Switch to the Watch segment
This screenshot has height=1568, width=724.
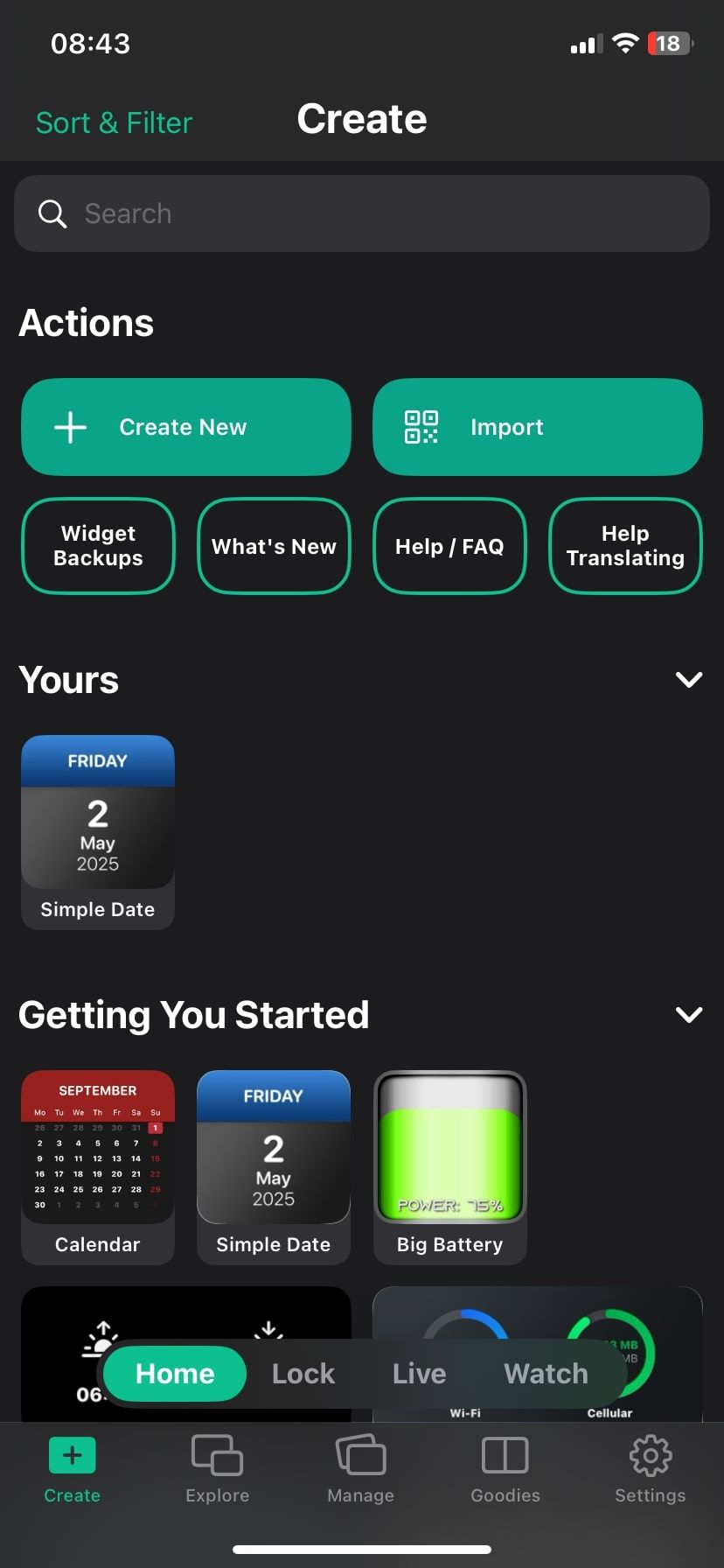pos(546,1374)
